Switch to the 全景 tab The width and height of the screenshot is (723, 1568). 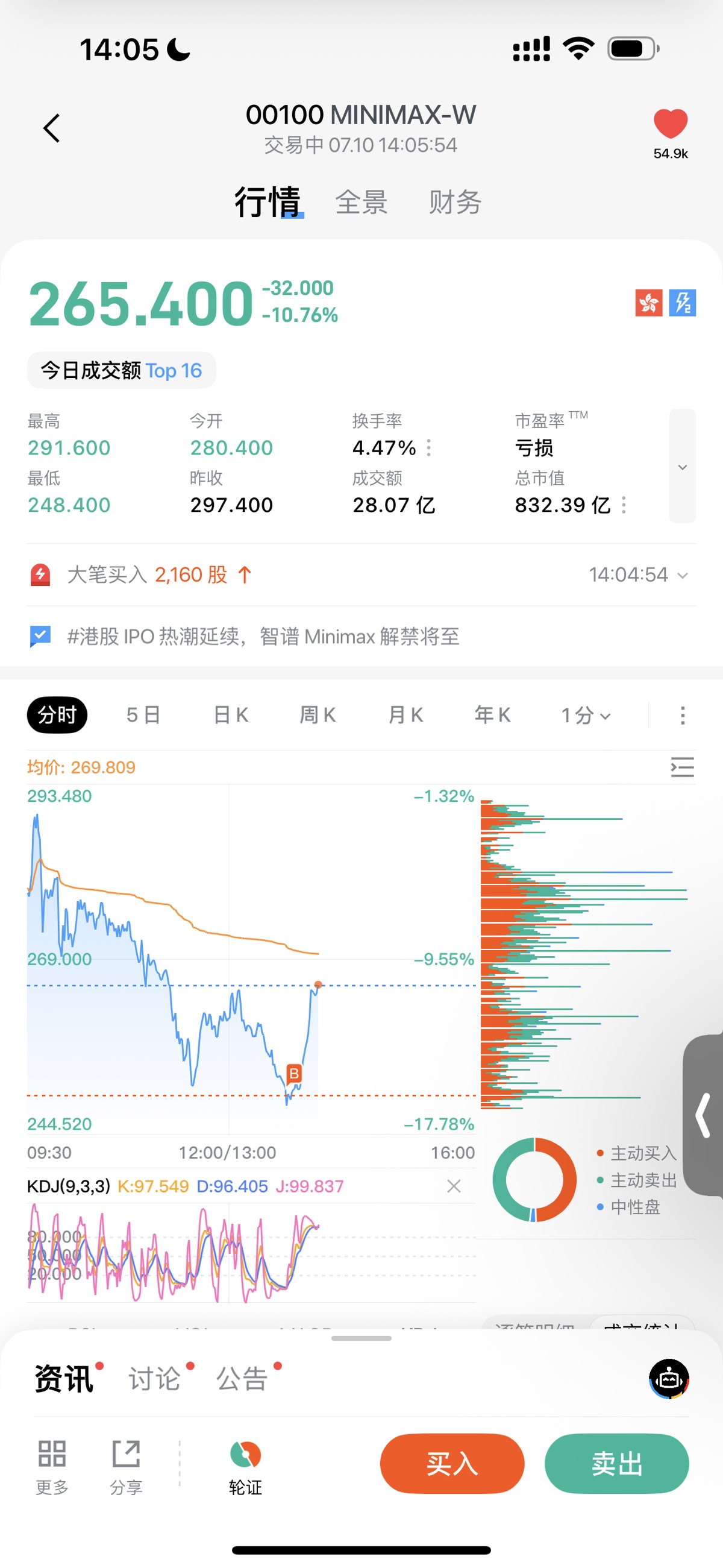coord(361,202)
